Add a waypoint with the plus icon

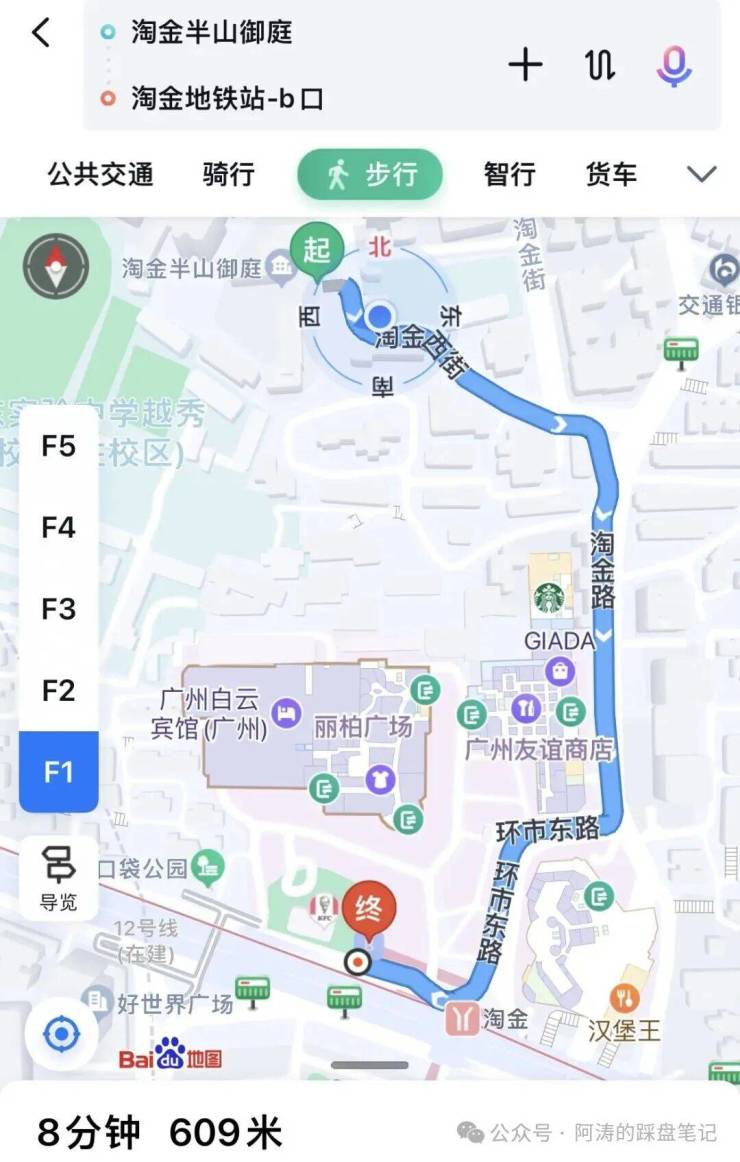pos(525,66)
